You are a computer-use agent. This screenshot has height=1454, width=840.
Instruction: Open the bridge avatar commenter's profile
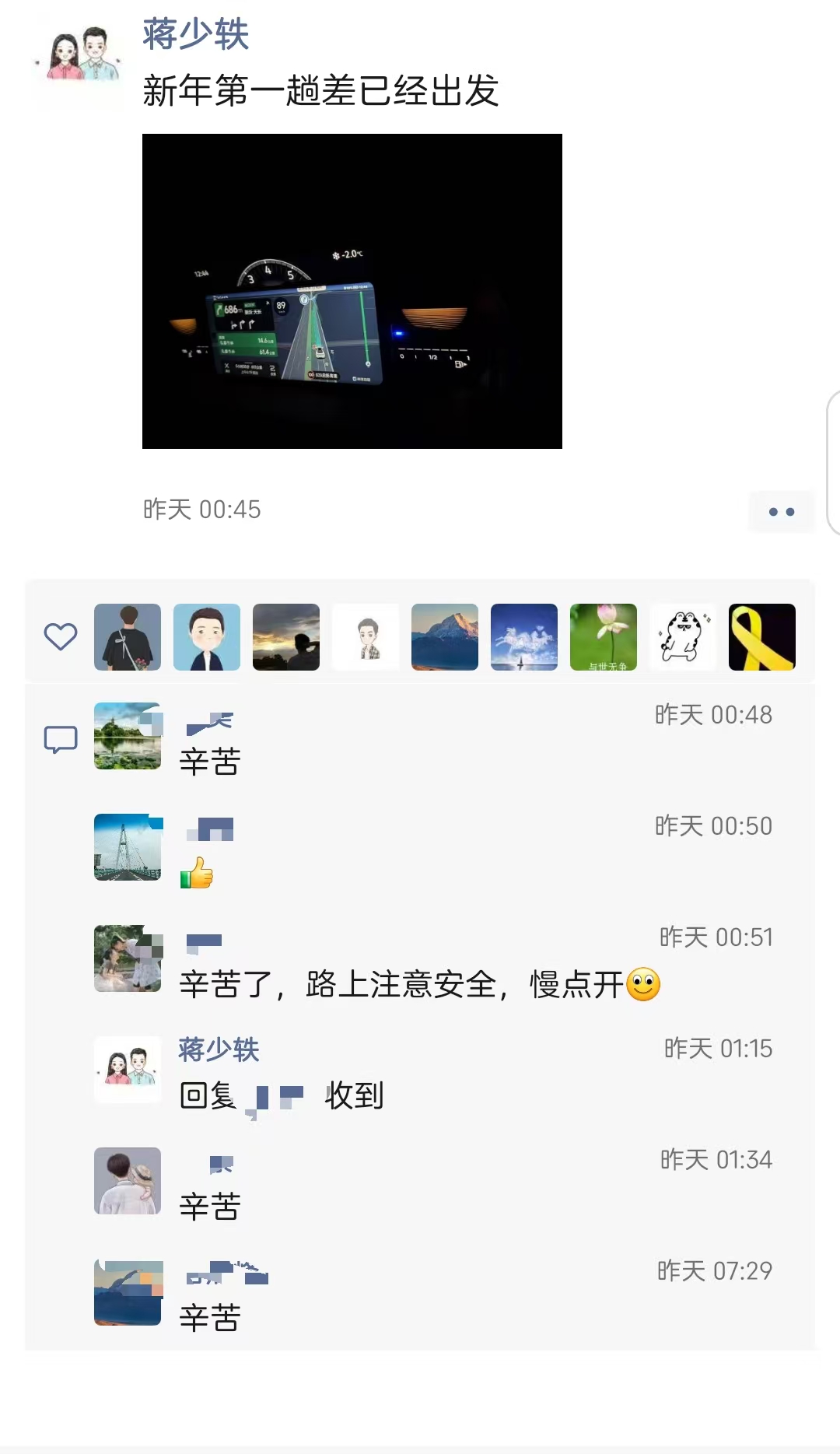[128, 847]
